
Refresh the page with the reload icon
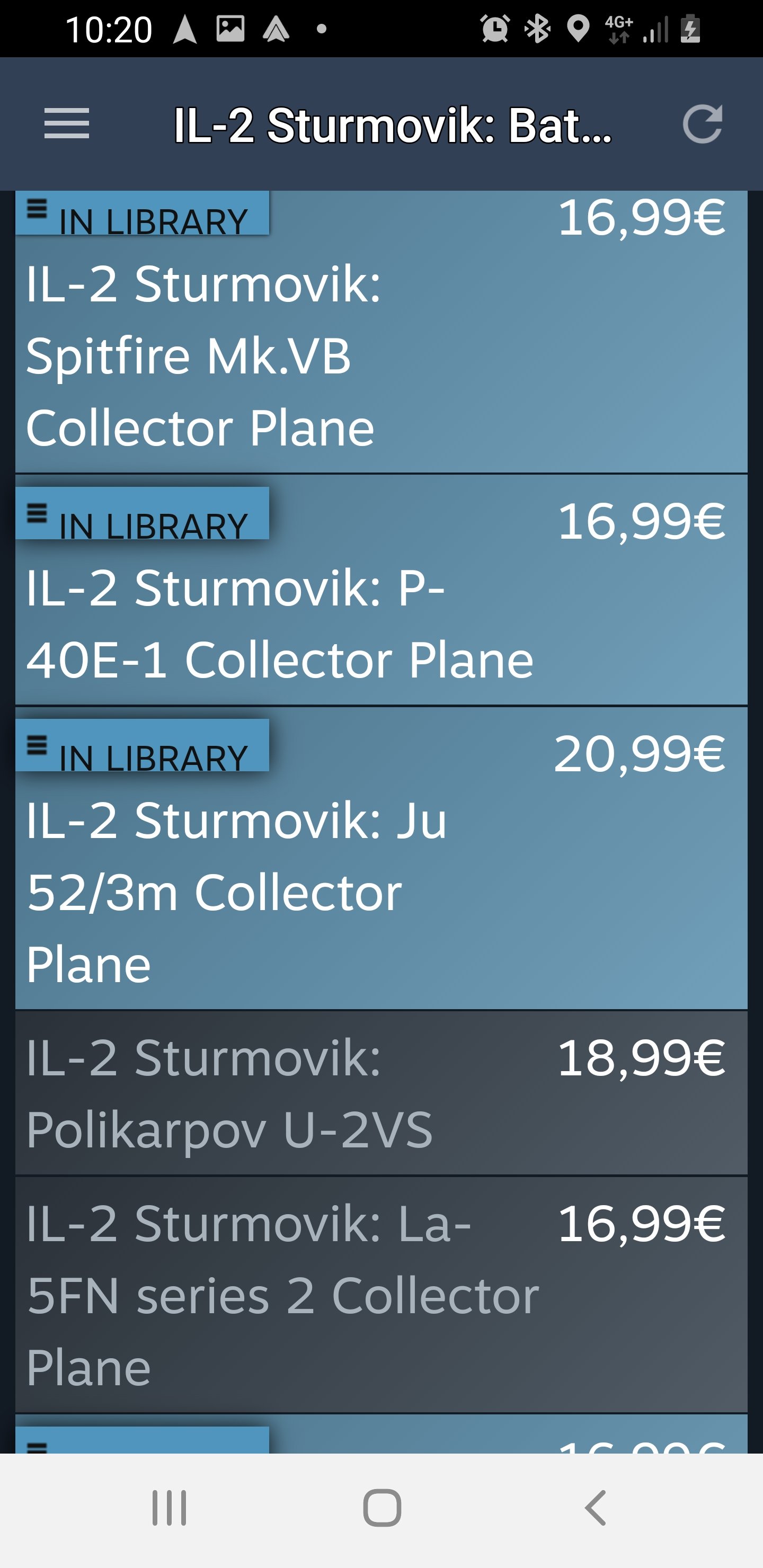coord(702,124)
